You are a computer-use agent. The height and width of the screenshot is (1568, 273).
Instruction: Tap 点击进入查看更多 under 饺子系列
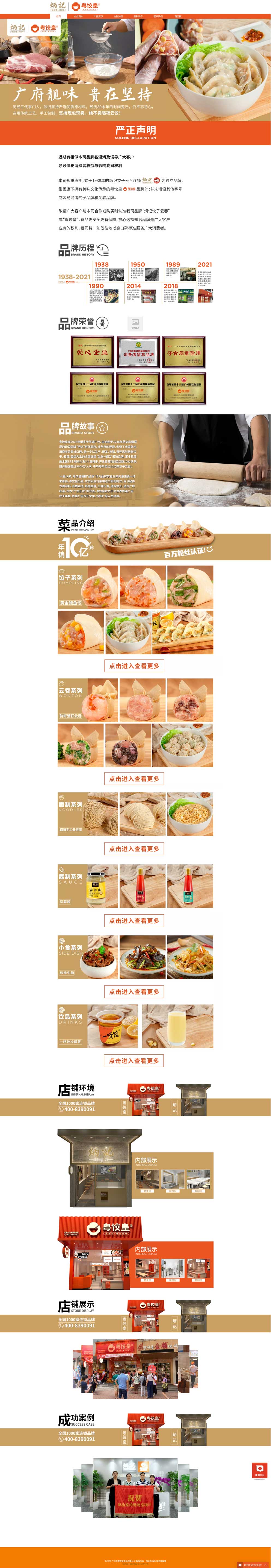[134, 666]
